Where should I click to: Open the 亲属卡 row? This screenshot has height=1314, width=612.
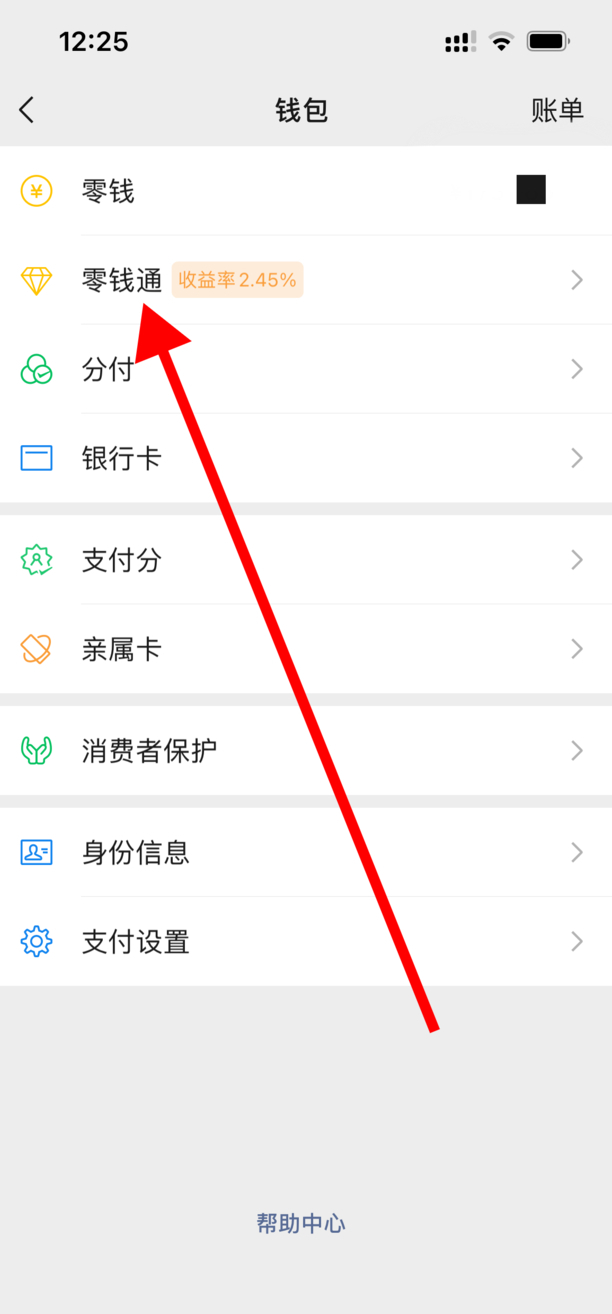pyautogui.click(x=121, y=649)
